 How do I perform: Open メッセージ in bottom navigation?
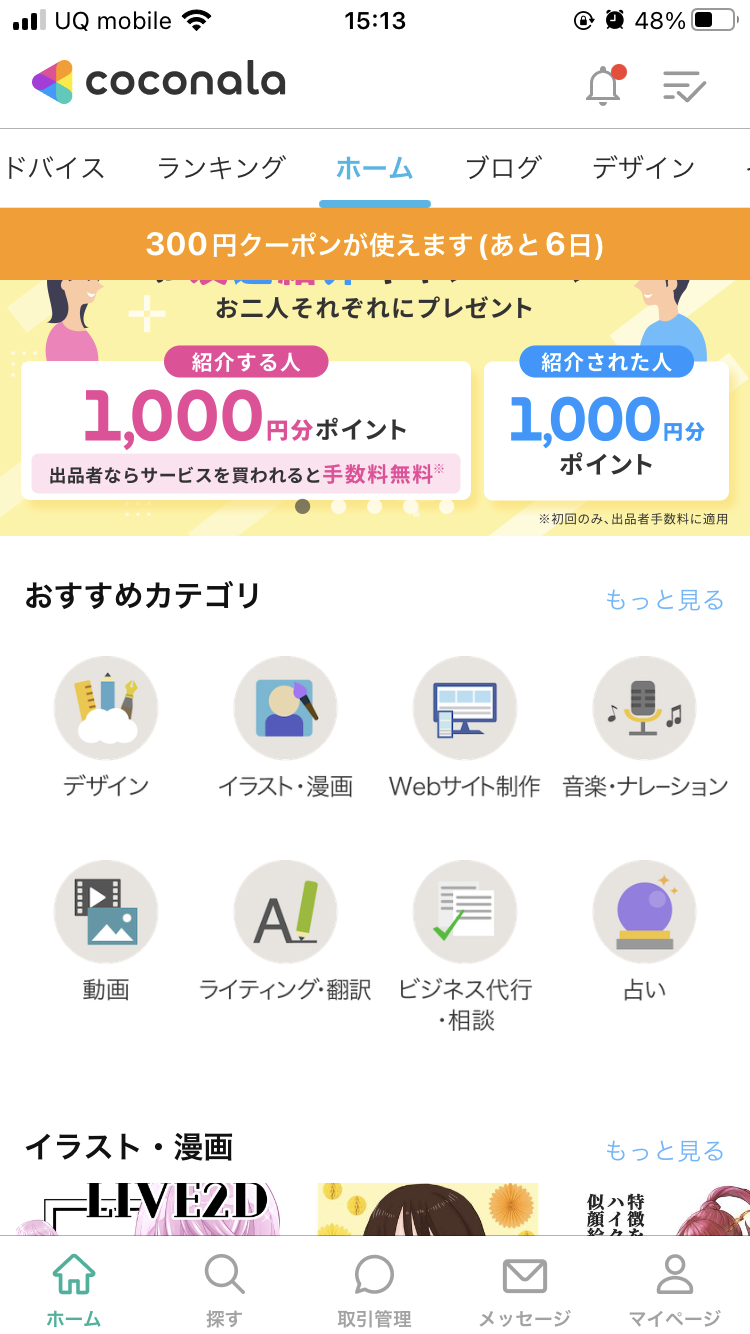pos(524,1289)
